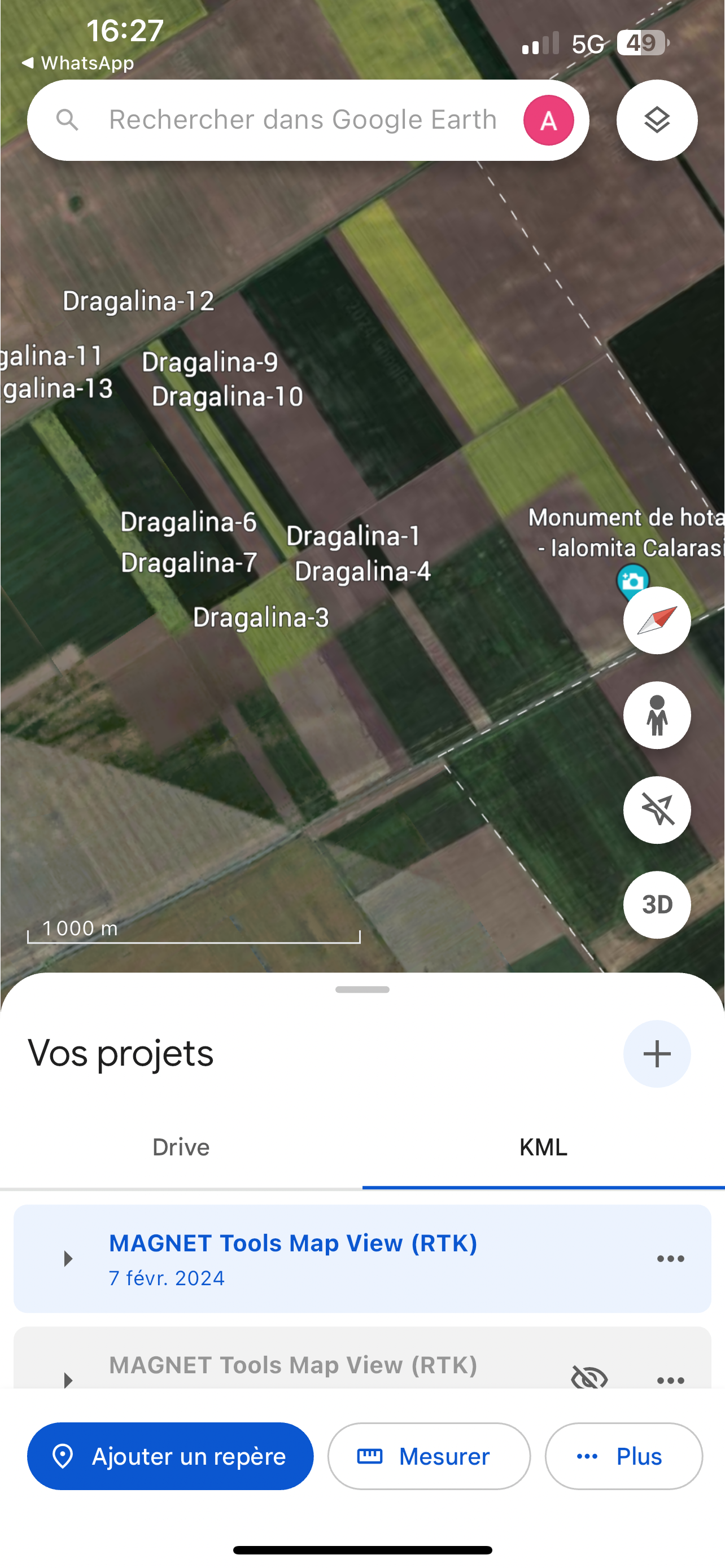Select the KML tab
Screen dimensions: 725x1568
(x=543, y=1147)
